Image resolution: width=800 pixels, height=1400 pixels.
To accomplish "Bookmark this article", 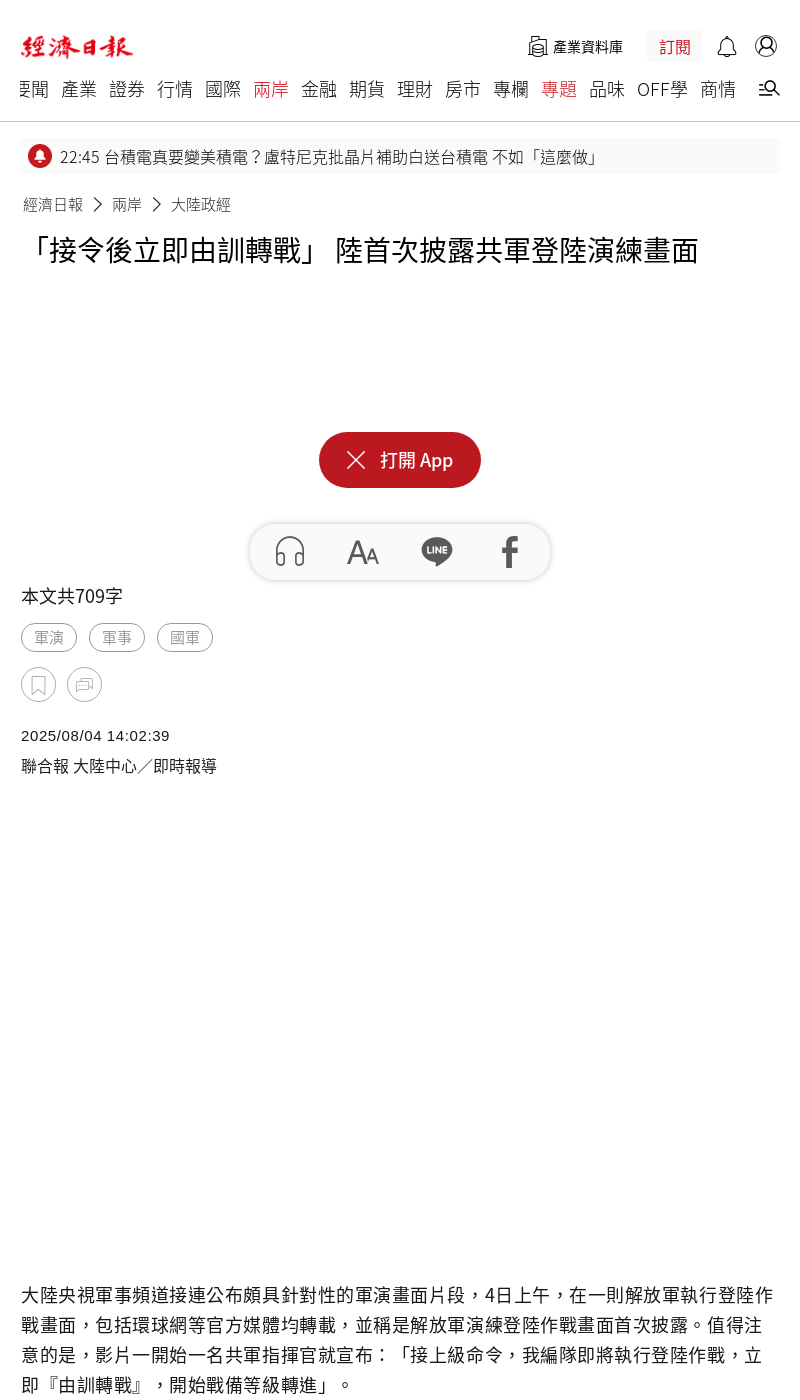I will tap(39, 685).
